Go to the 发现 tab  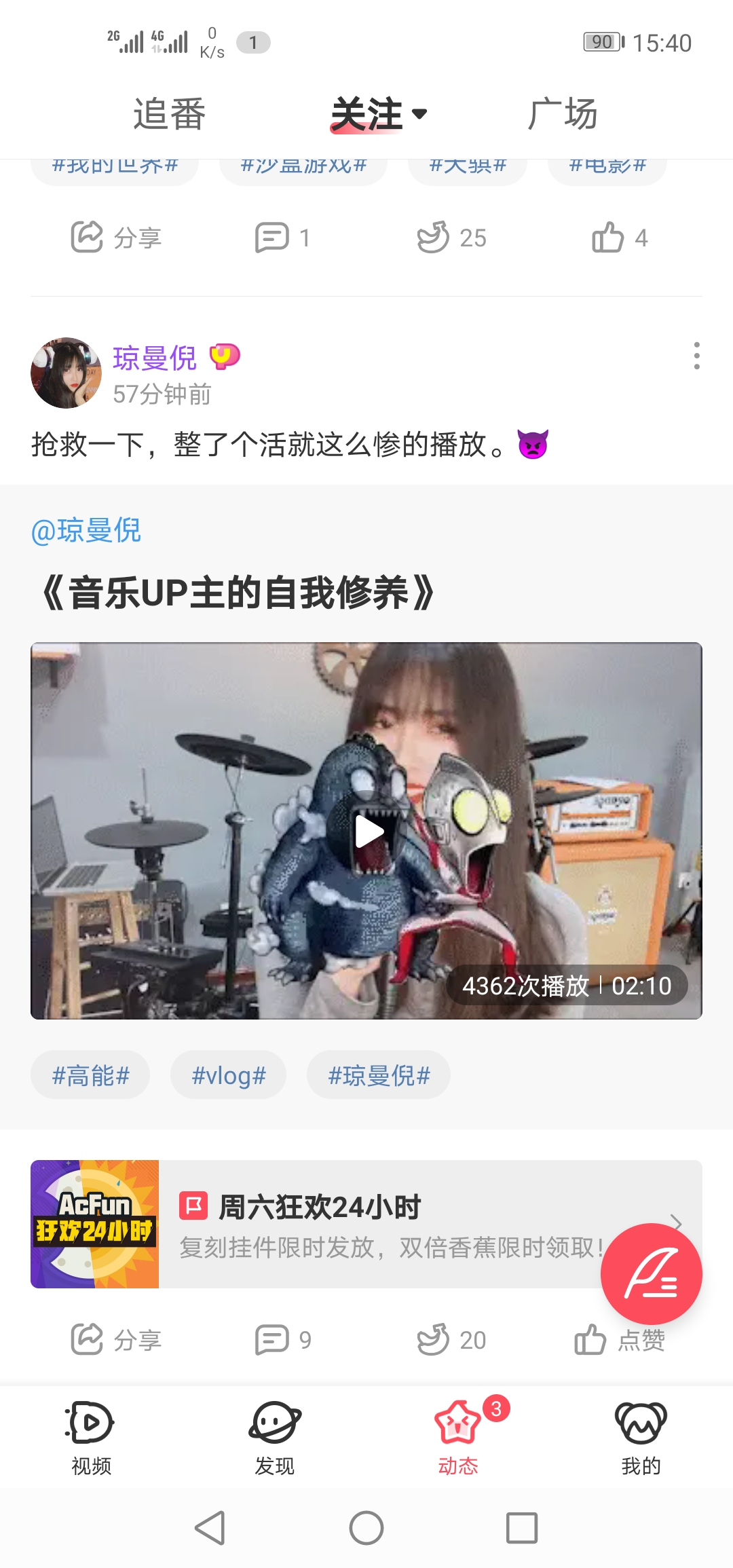(x=274, y=1437)
